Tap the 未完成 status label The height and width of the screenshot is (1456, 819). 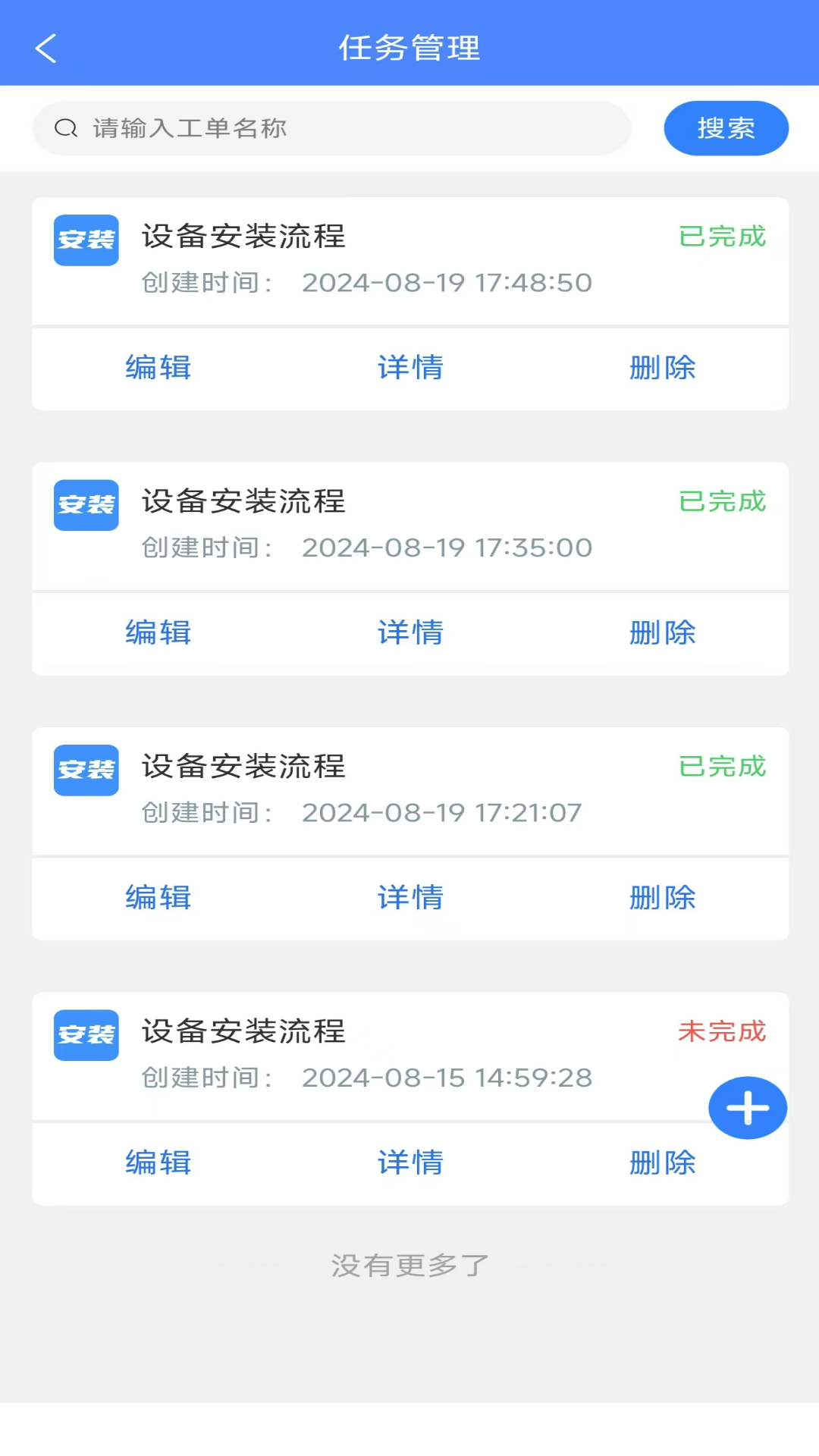pyautogui.click(x=723, y=1031)
